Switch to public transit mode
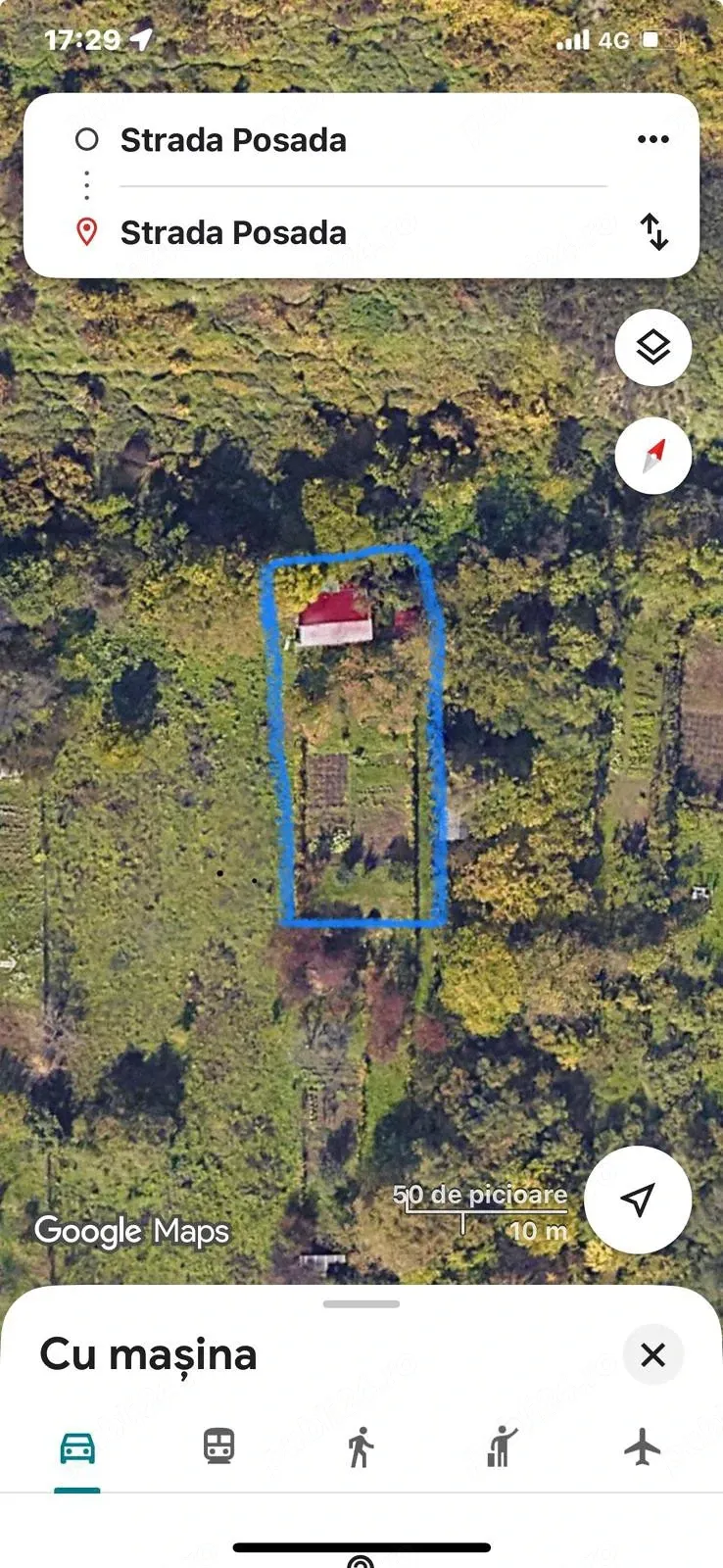The width and height of the screenshot is (723, 1568). tap(218, 1446)
